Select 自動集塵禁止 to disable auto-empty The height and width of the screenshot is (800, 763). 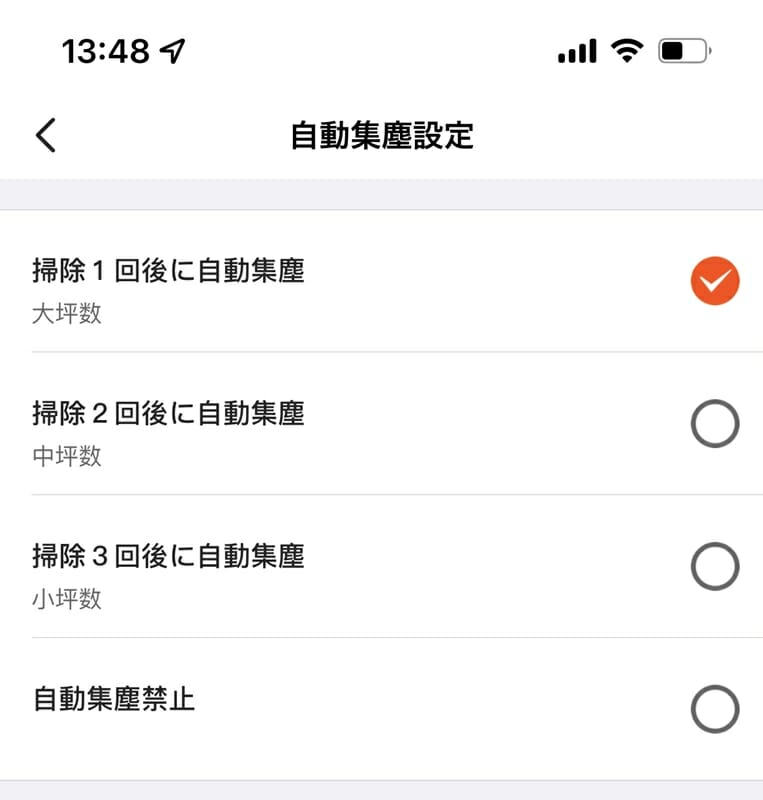(714, 710)
